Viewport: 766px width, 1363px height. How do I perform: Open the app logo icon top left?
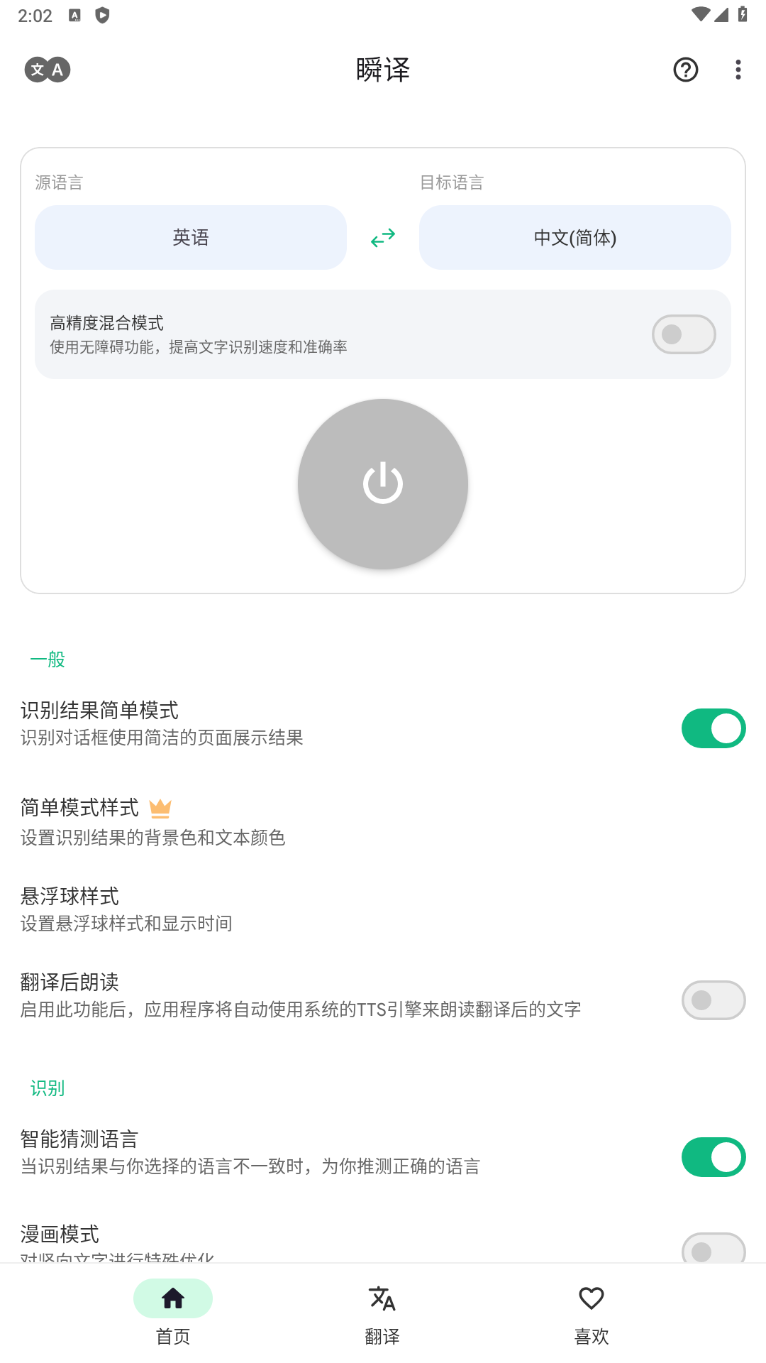click(46, 69)
